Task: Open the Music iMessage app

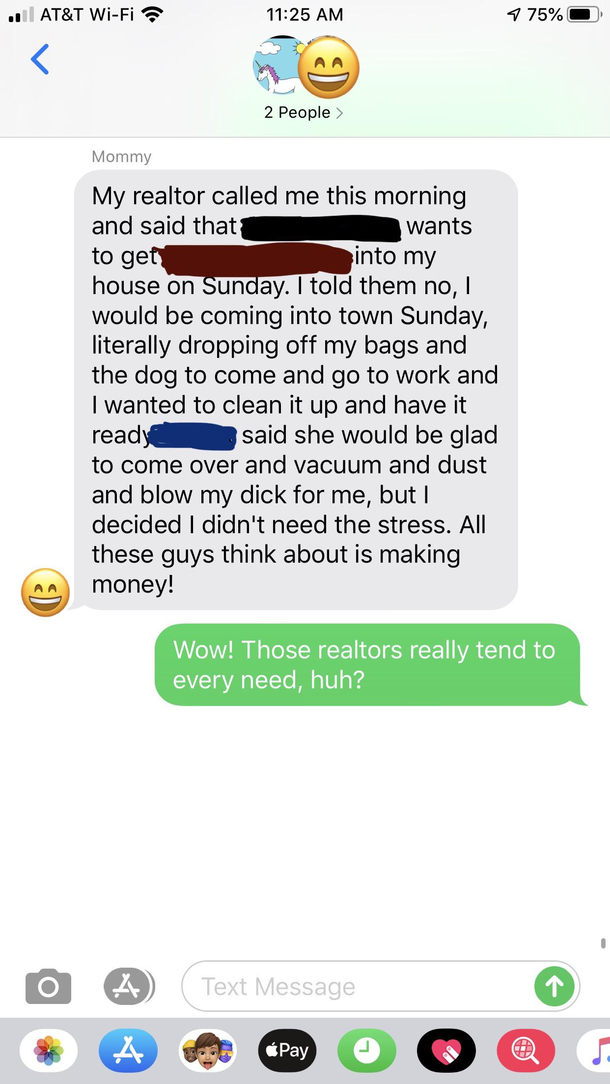Action: pyautogui.click(x=597, y=1050)
